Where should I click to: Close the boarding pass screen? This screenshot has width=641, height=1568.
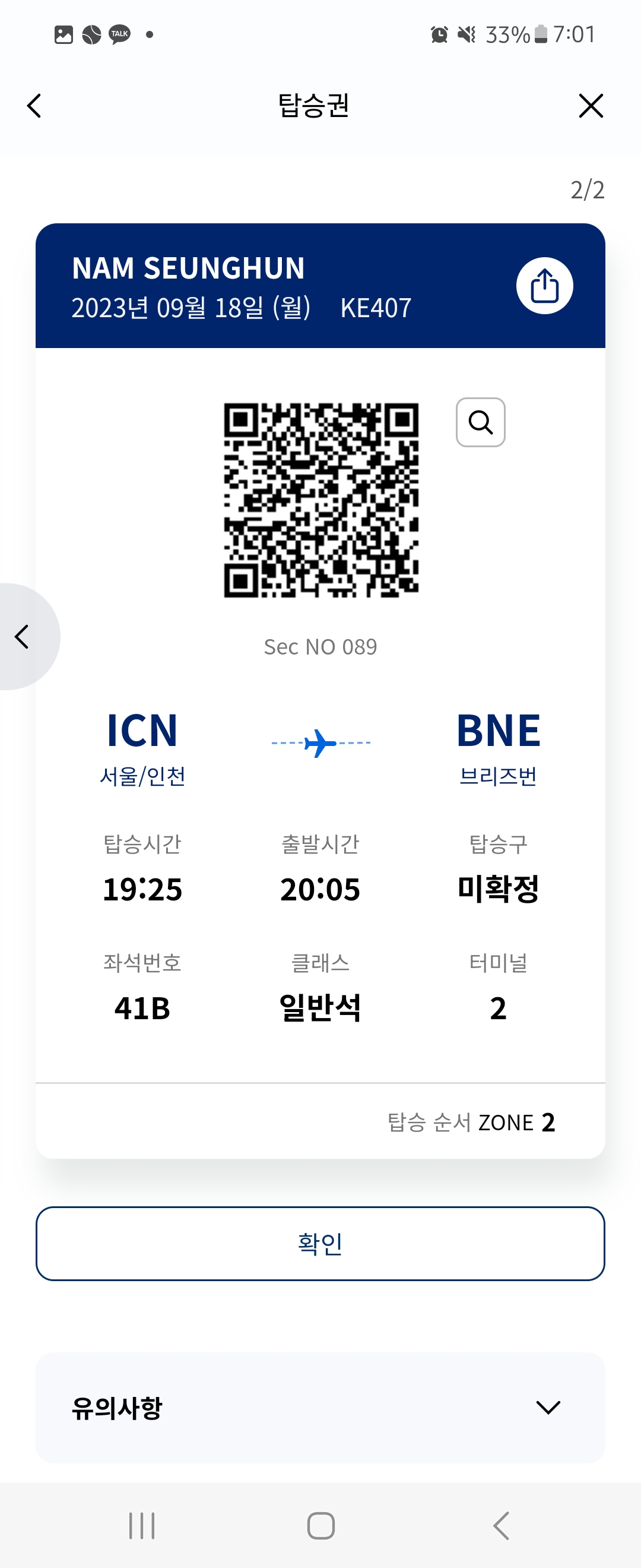590,106
